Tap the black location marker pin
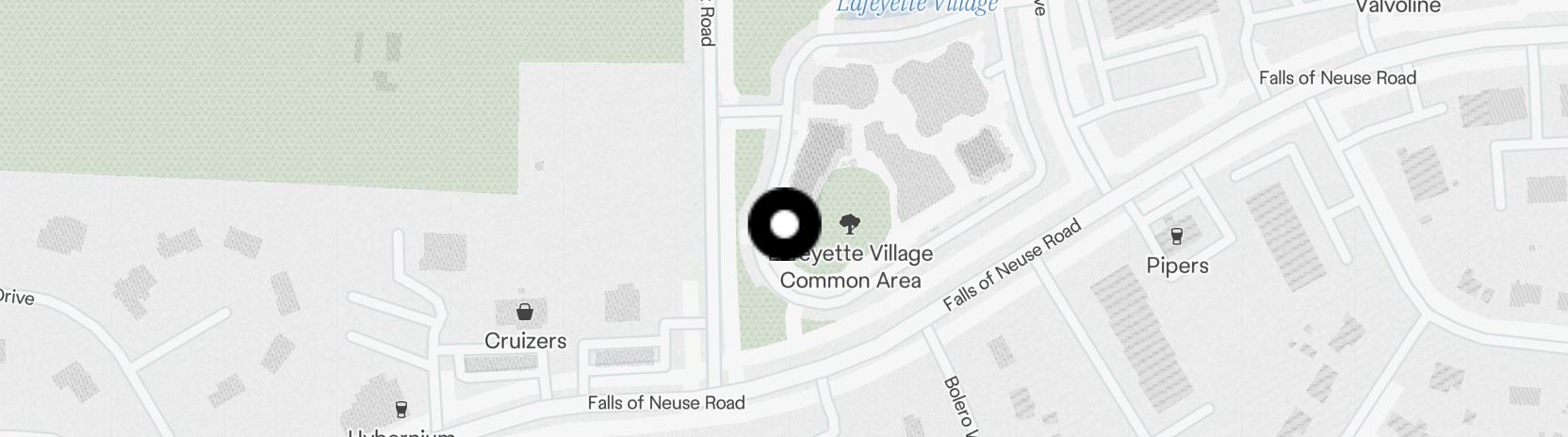 coord(784,225)
